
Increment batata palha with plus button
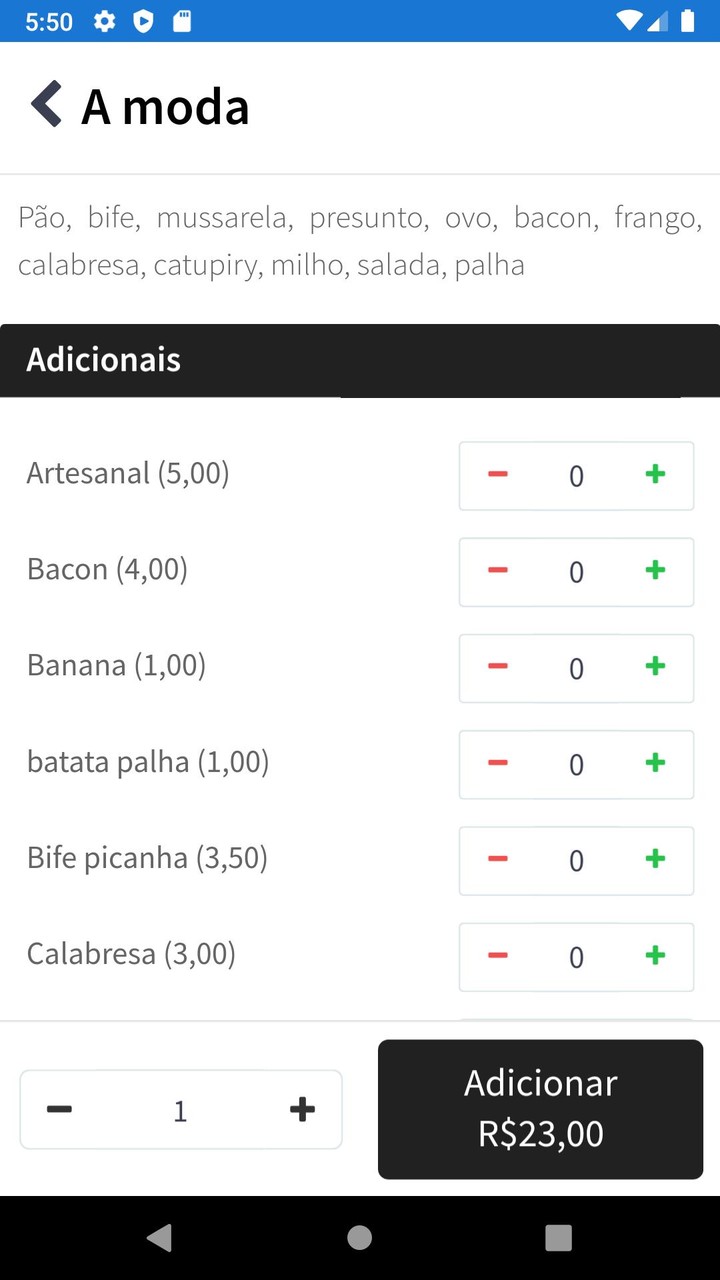coord(655,763)
